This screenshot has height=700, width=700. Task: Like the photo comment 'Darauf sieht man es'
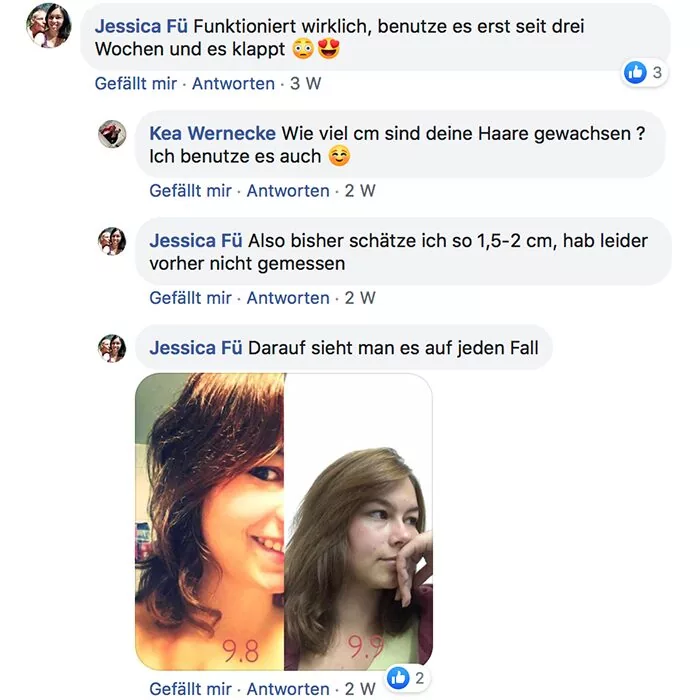click(190, 688)
